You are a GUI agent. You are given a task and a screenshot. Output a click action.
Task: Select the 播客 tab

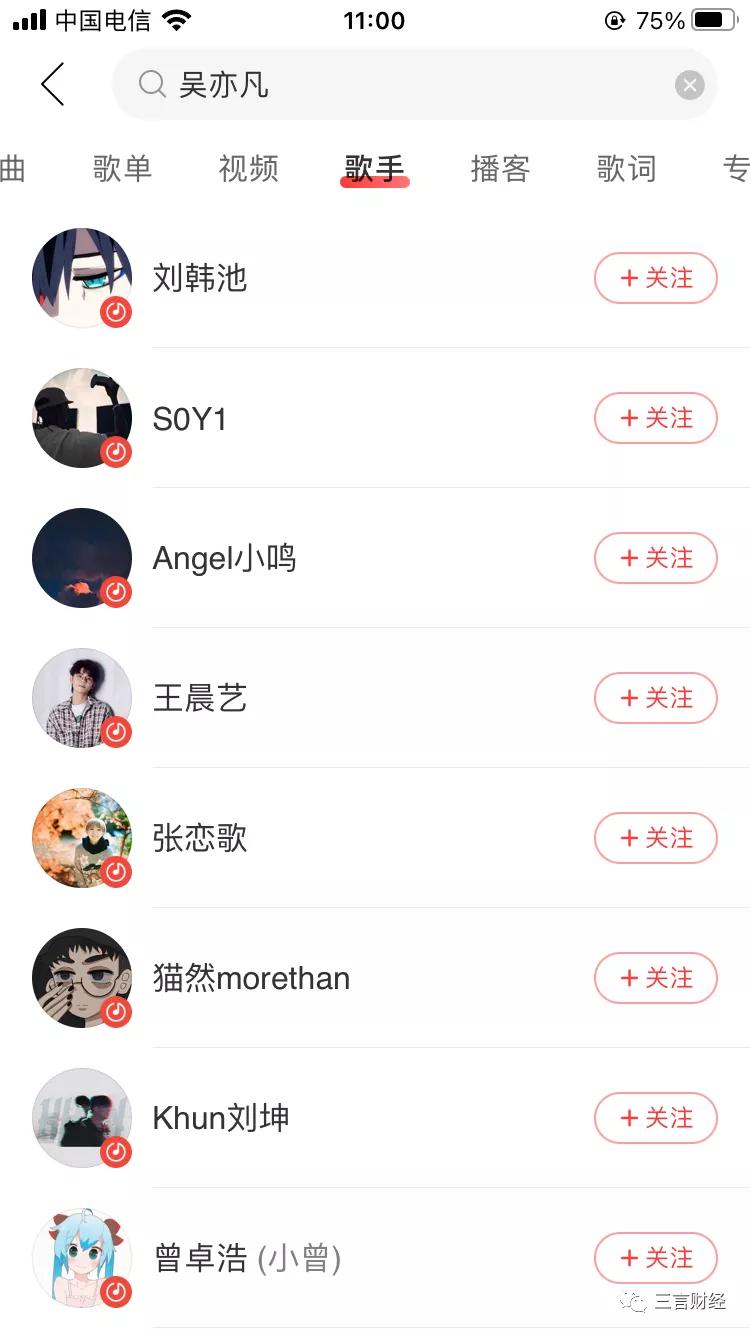pyautogui.click(x=501, y=169)
